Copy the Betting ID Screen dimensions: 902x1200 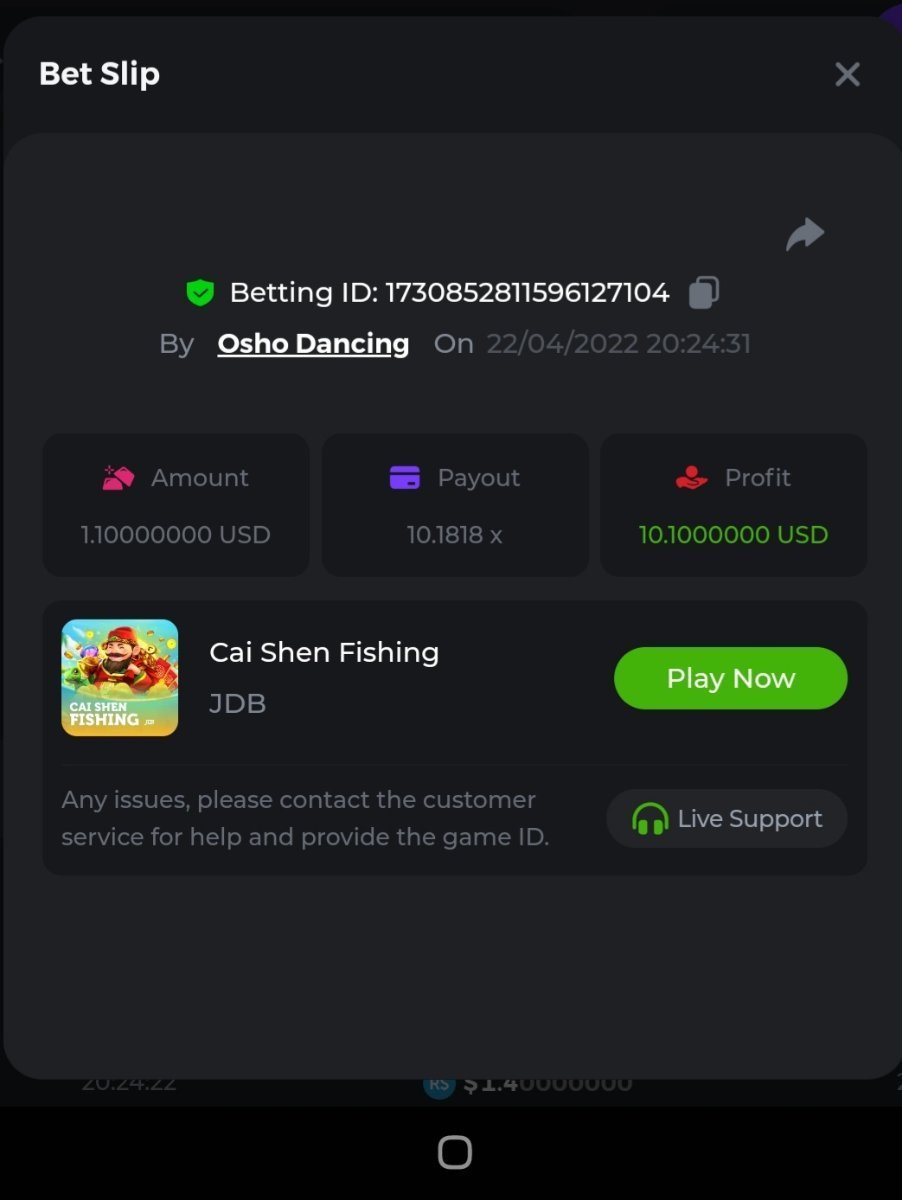coord(704,292)
